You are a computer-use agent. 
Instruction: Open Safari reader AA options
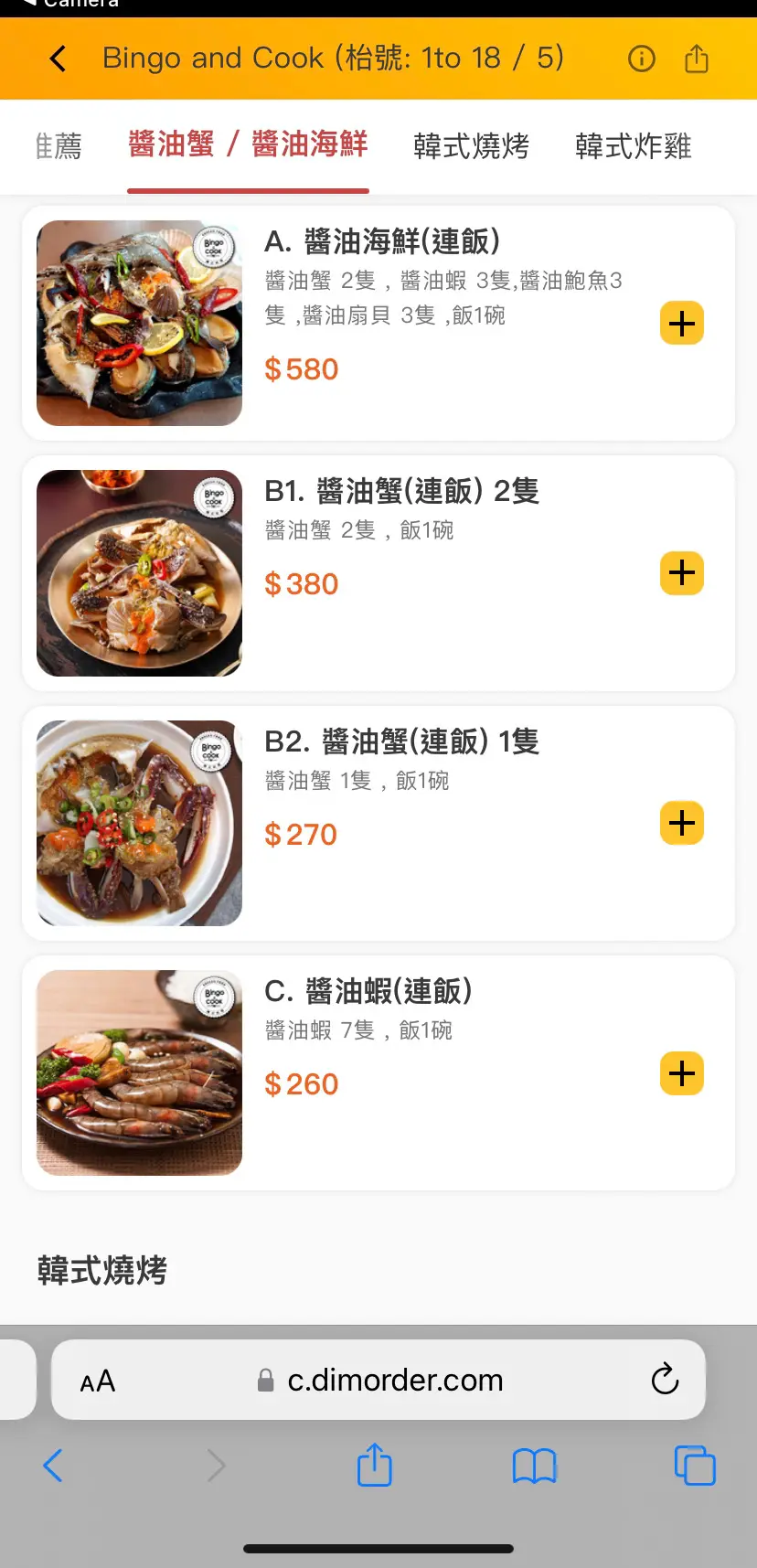pyautogui.click(x=98, y=1381)
